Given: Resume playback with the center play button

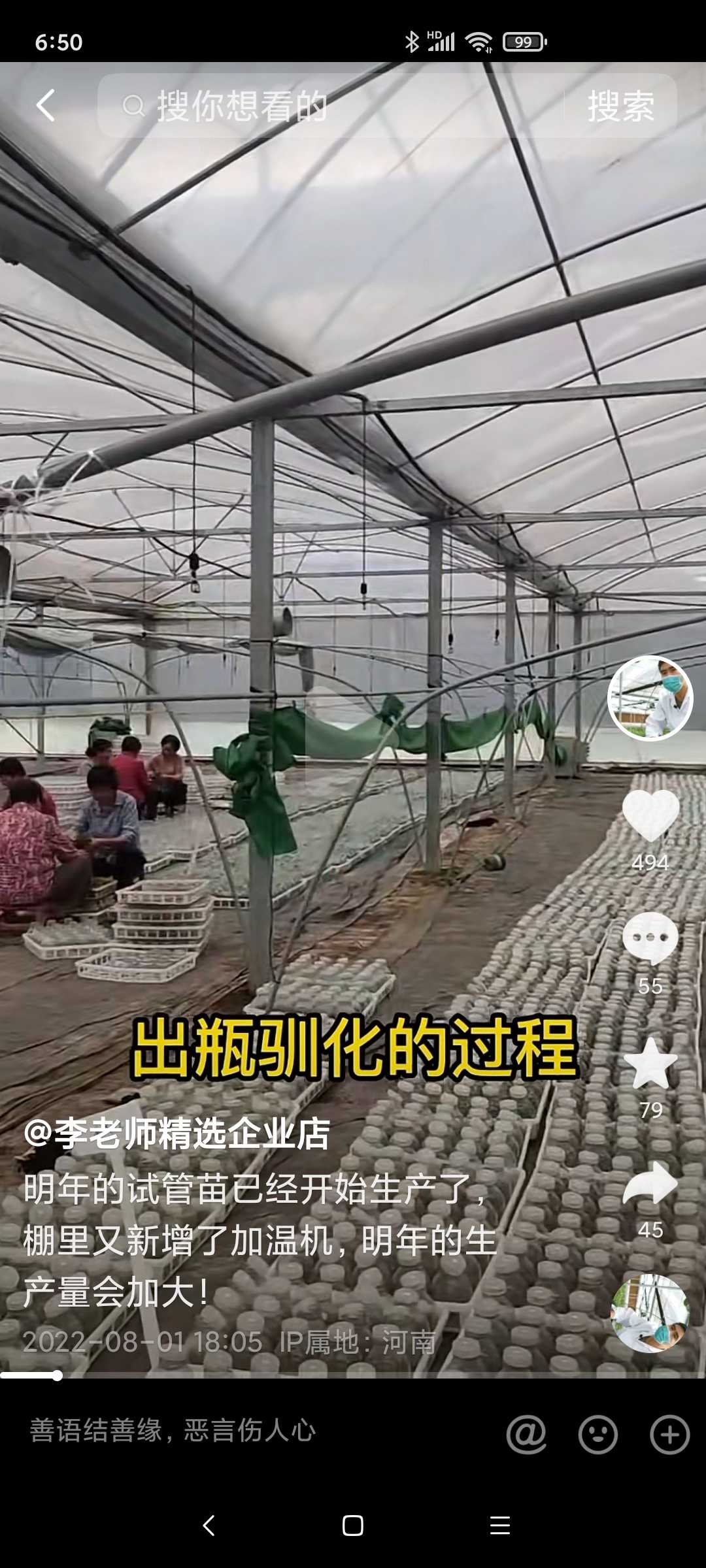Looking at the screenshot, I should (345, 735).
